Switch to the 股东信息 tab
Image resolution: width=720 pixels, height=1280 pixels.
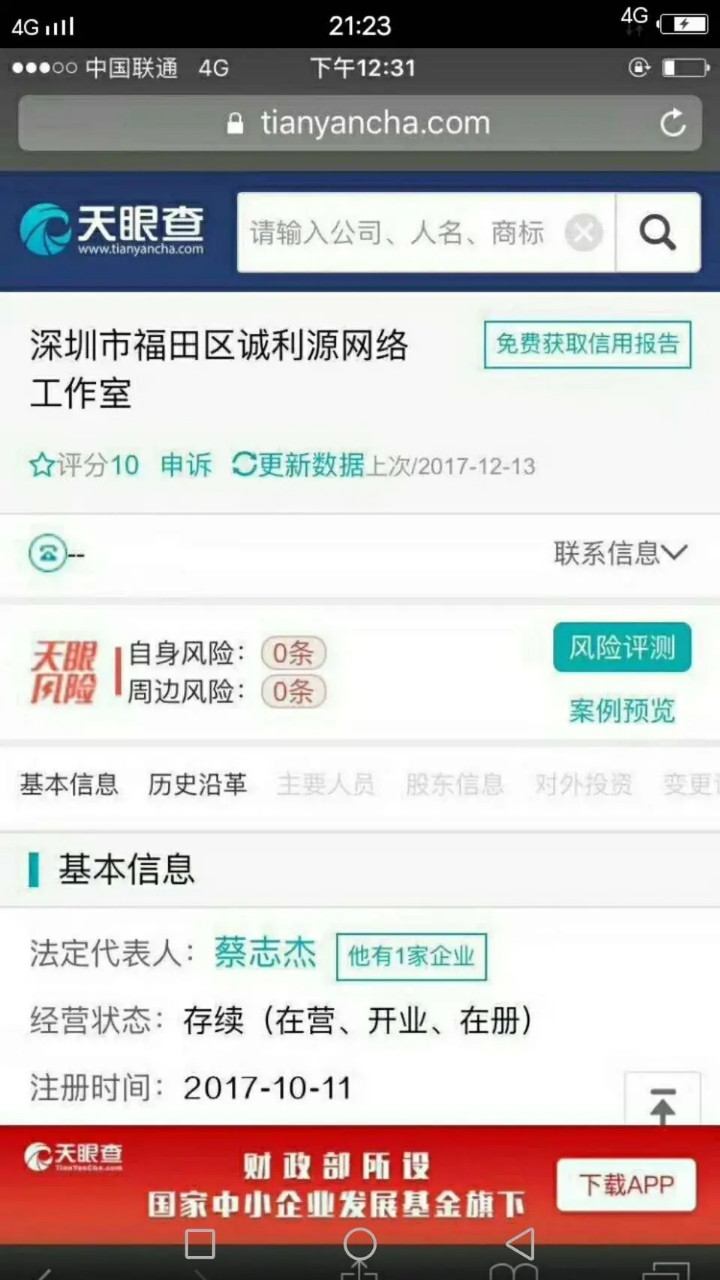click(454, 785)
